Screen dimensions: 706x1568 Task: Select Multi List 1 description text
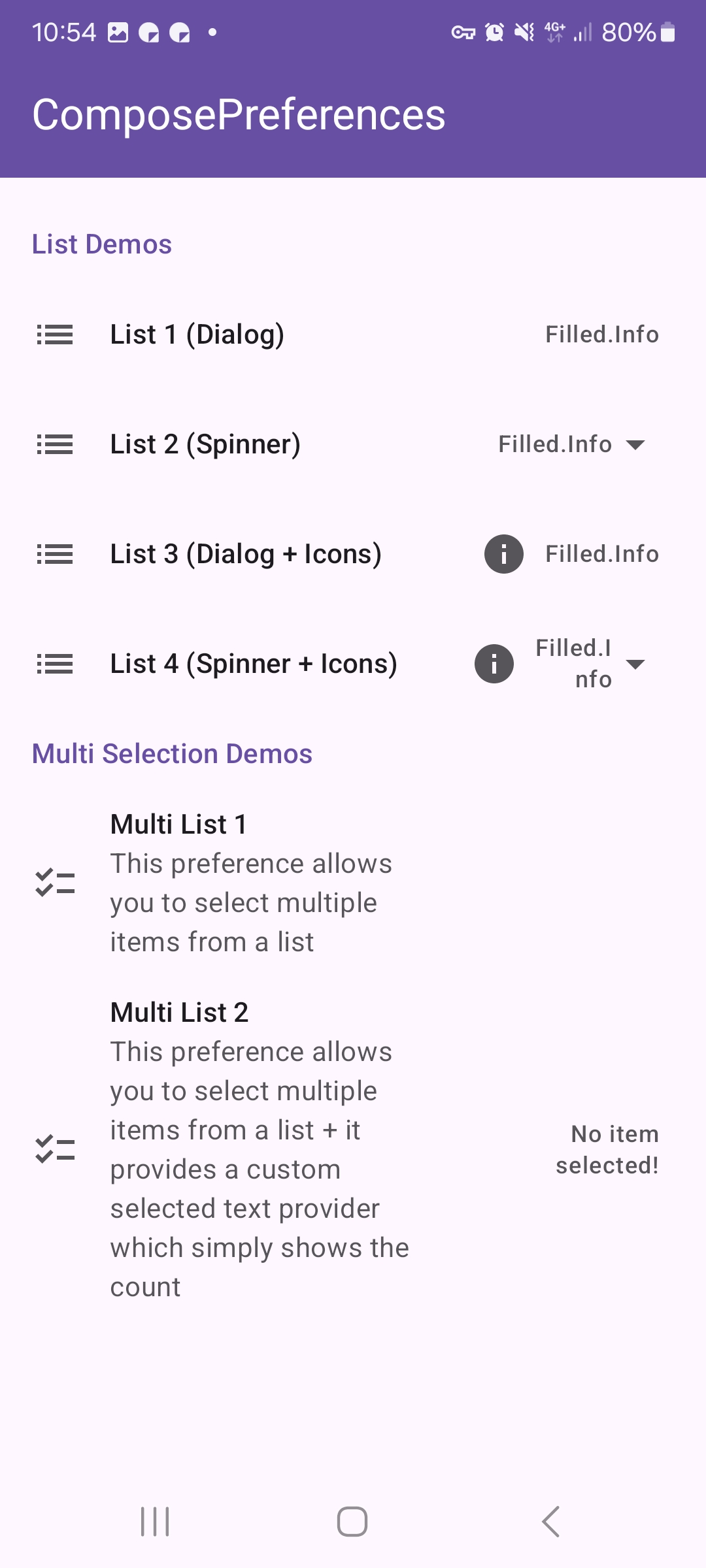252,902
